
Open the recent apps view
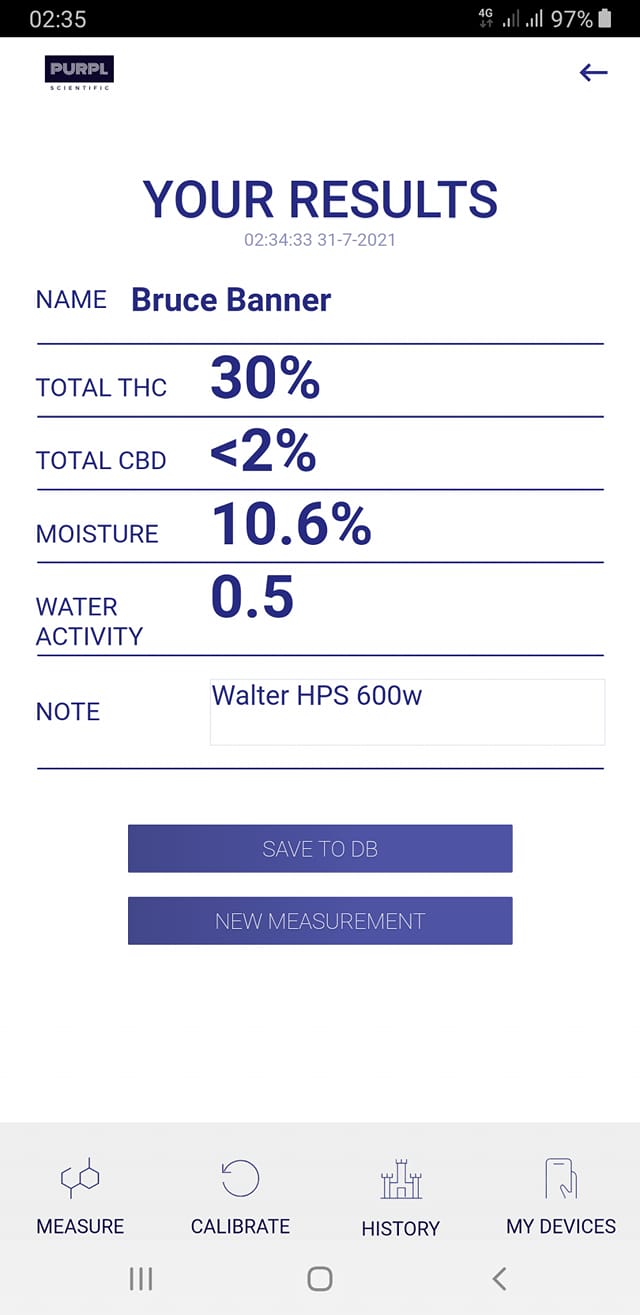pyautogui.click(x=141, y=1278)
